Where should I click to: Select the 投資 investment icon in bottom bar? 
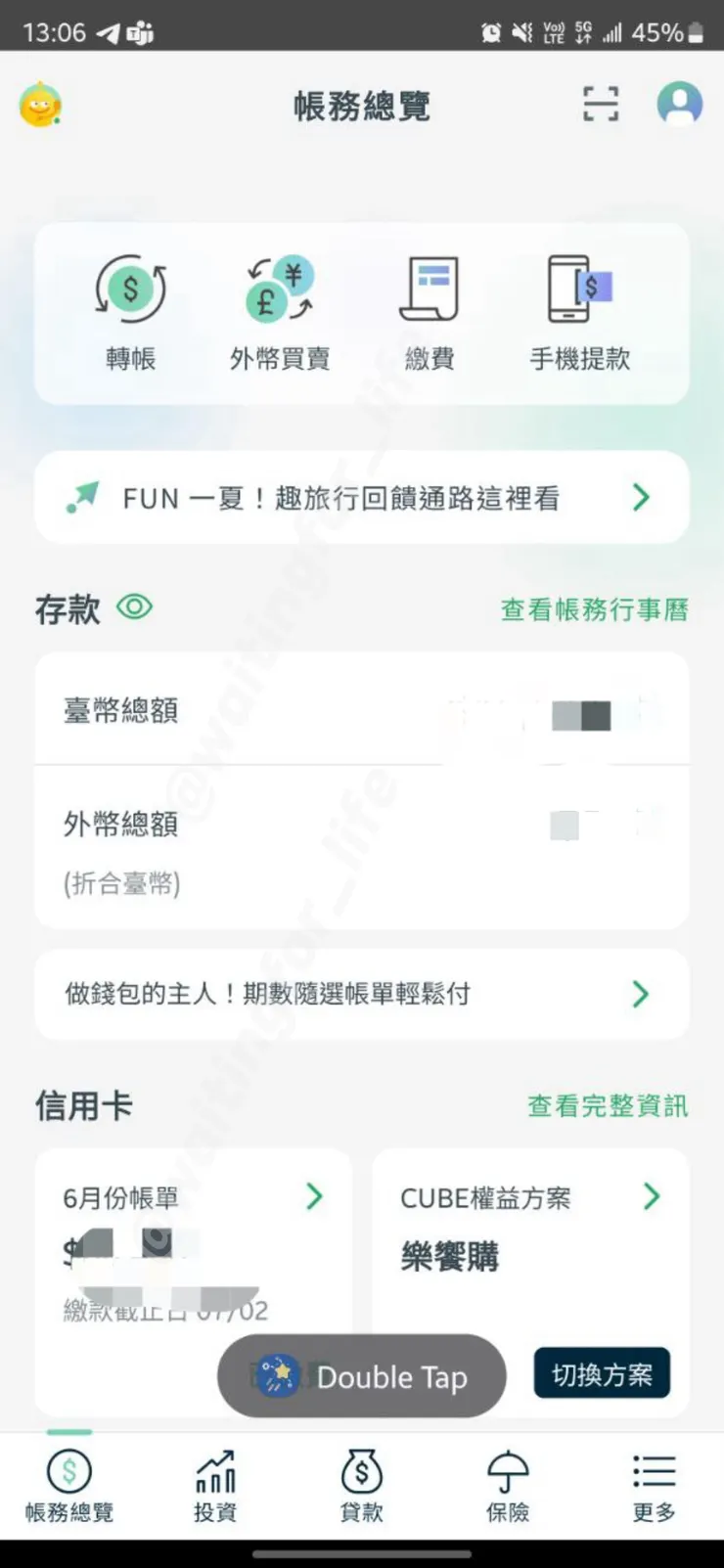click(214, 1482)
